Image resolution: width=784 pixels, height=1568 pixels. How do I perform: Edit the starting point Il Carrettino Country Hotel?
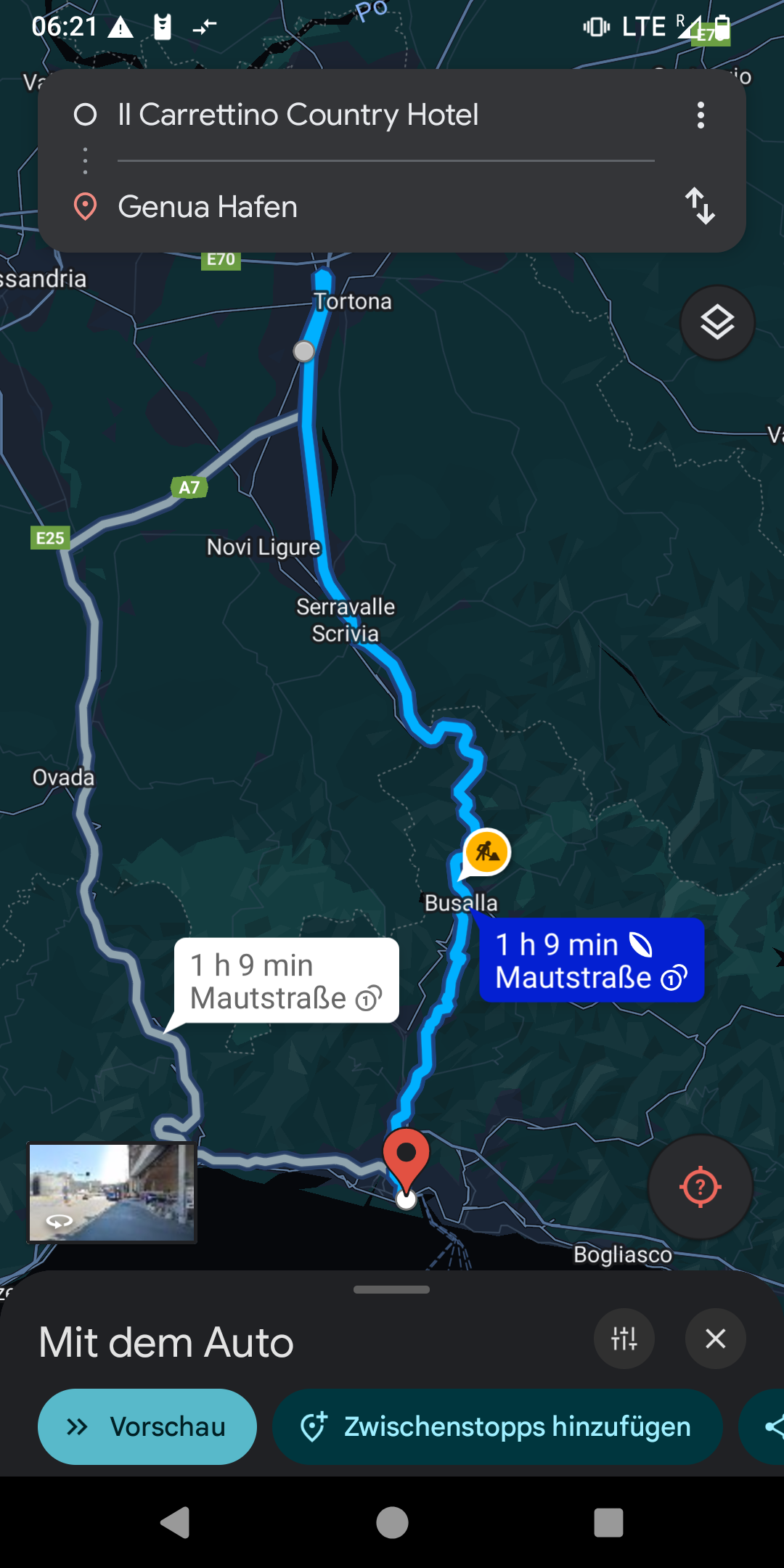pyautogui.click(x=298, y=115)
